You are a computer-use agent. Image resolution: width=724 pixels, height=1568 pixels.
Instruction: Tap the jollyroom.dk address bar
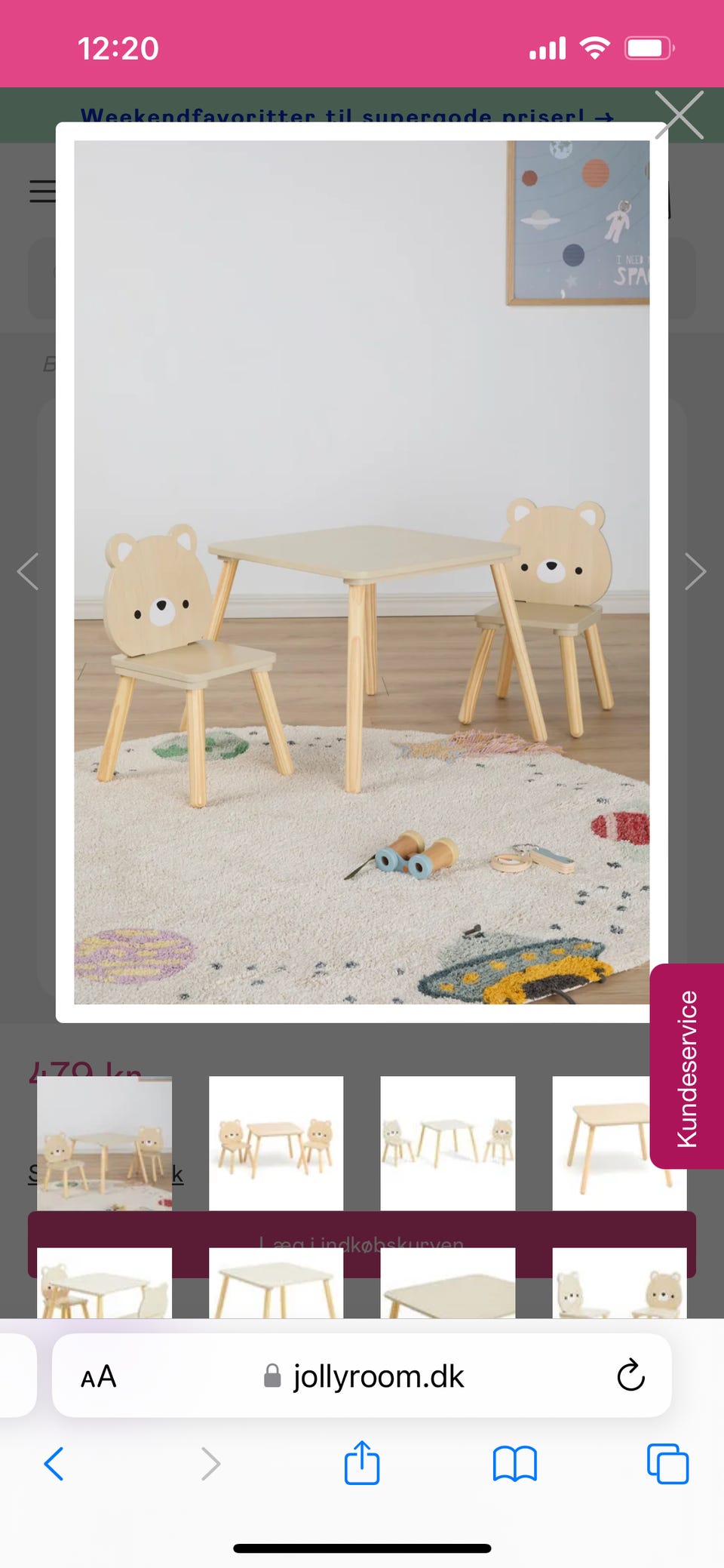pyautogui.click(x=362, y=1376)
